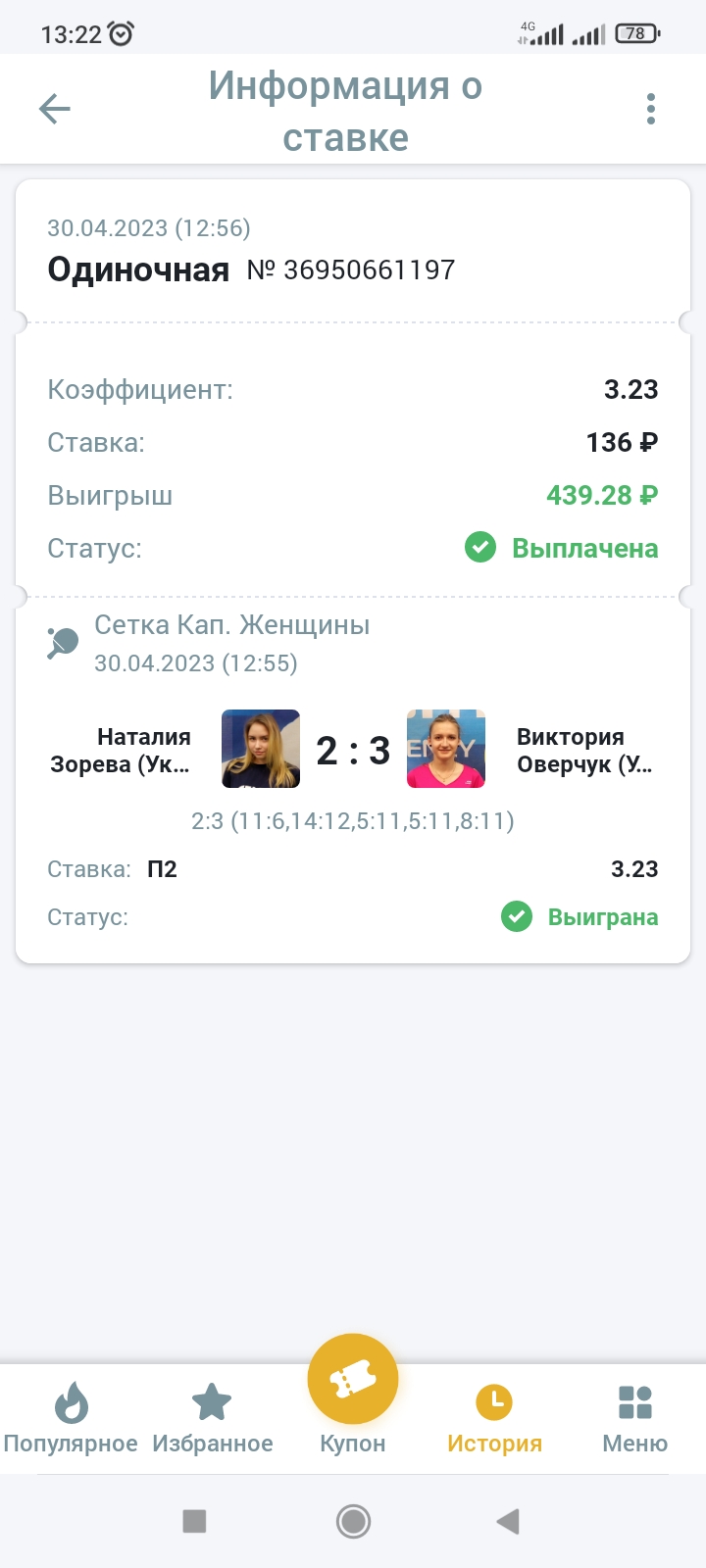Go back using the top arrow
The image size is (706, 1568).
(55, 109)
